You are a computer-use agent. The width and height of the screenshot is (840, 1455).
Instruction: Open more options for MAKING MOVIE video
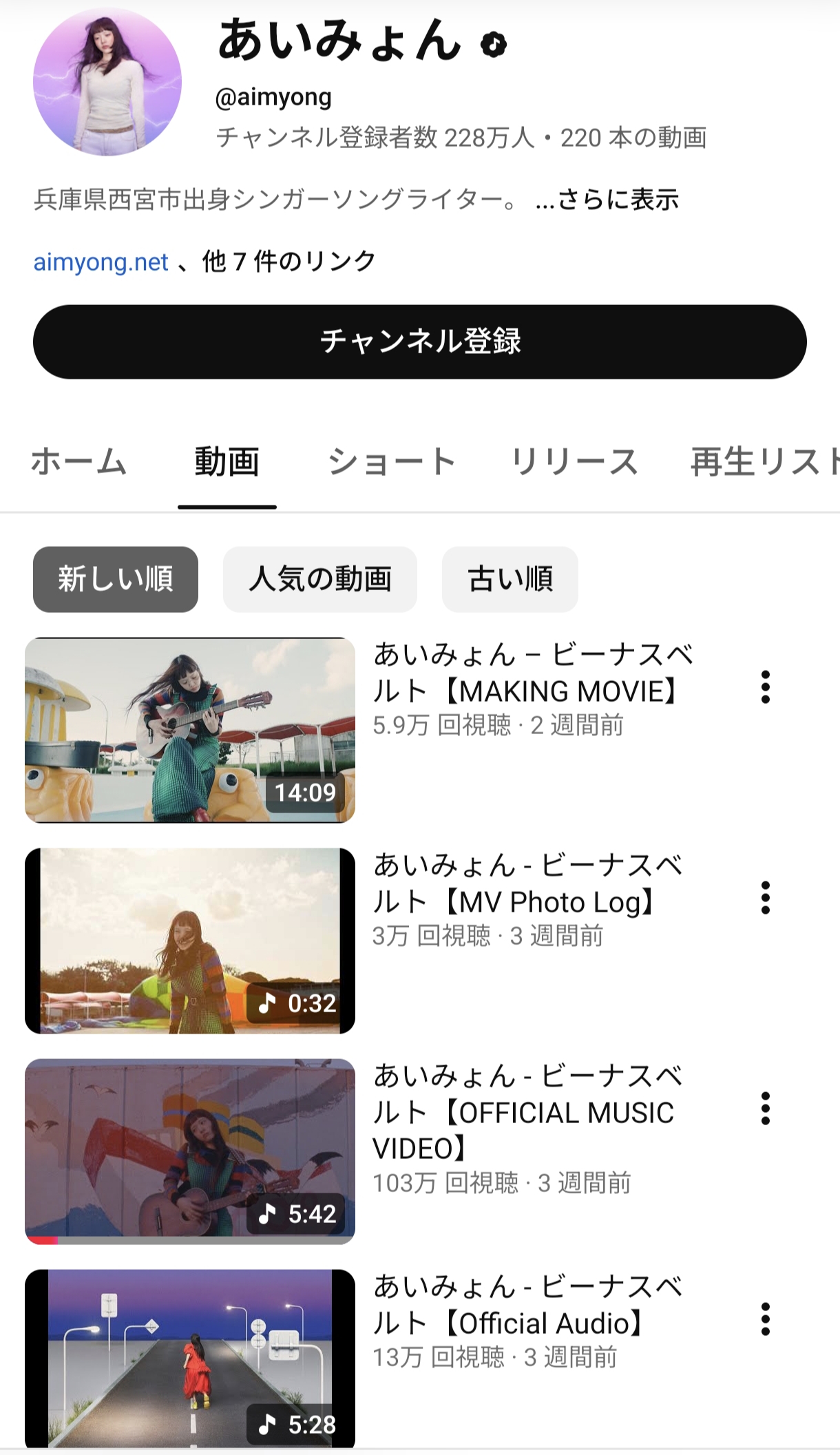tap(765, 687)
